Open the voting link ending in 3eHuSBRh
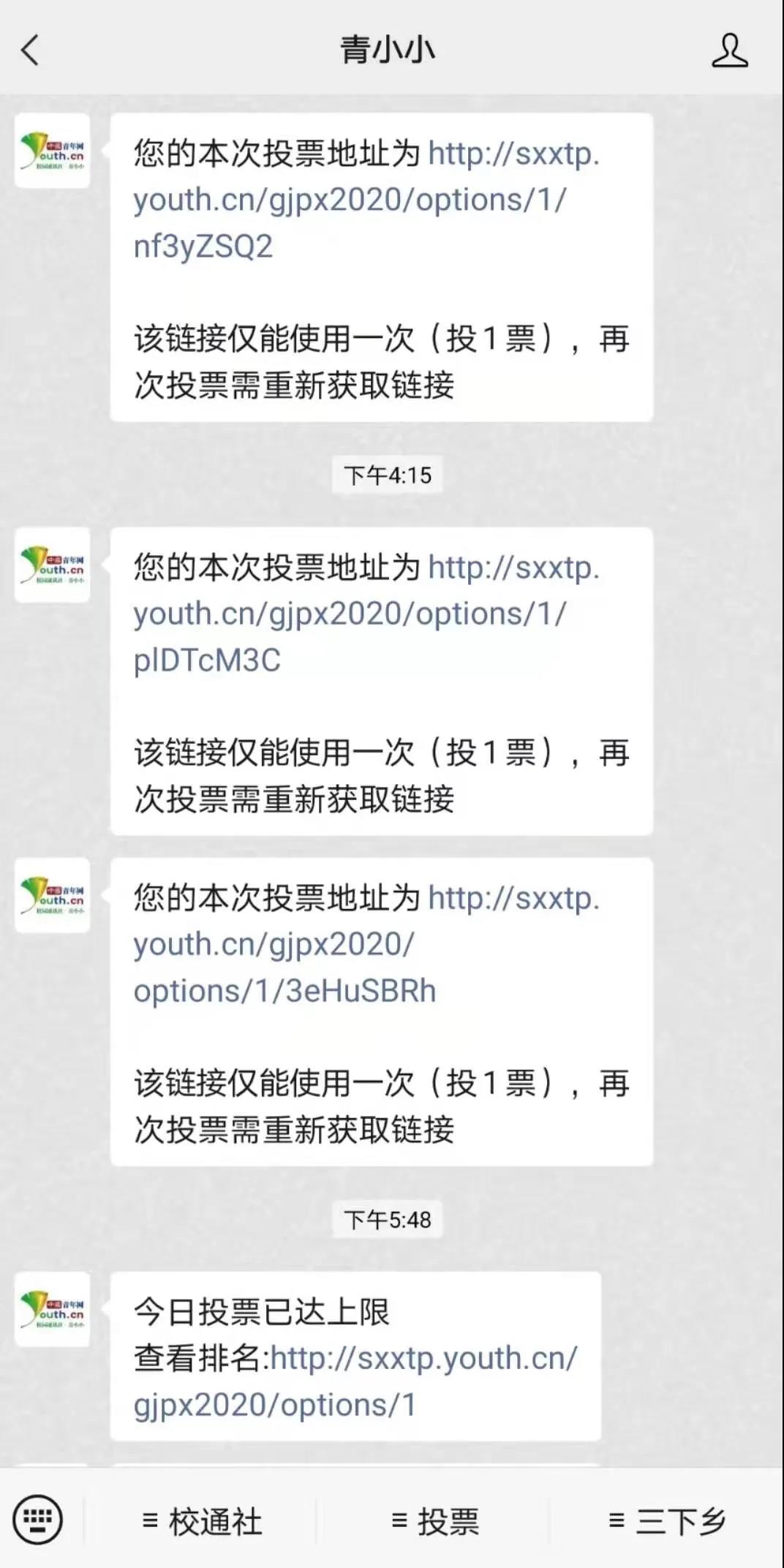 pos(285,990)
